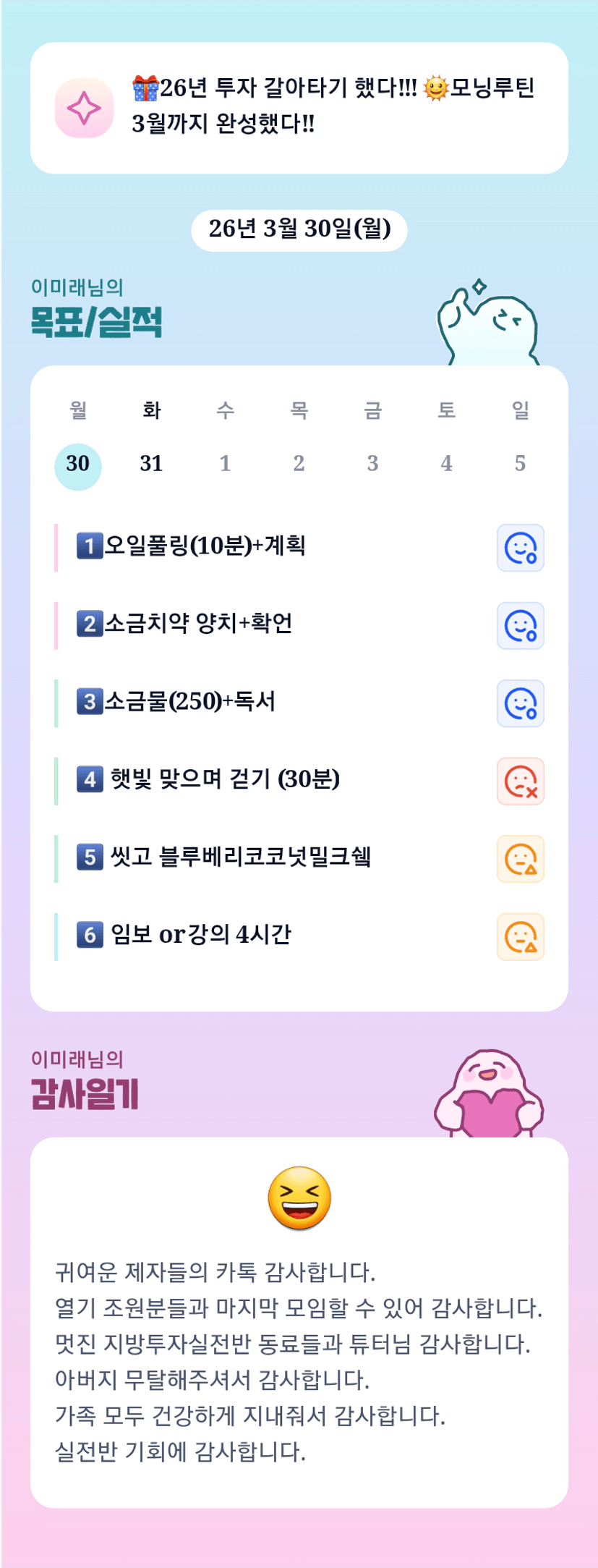This screenshot has width=598, height=1568.
Task: Tap the red status face for 햇빛 맞으며 걷기
Action: click(520, 781)
